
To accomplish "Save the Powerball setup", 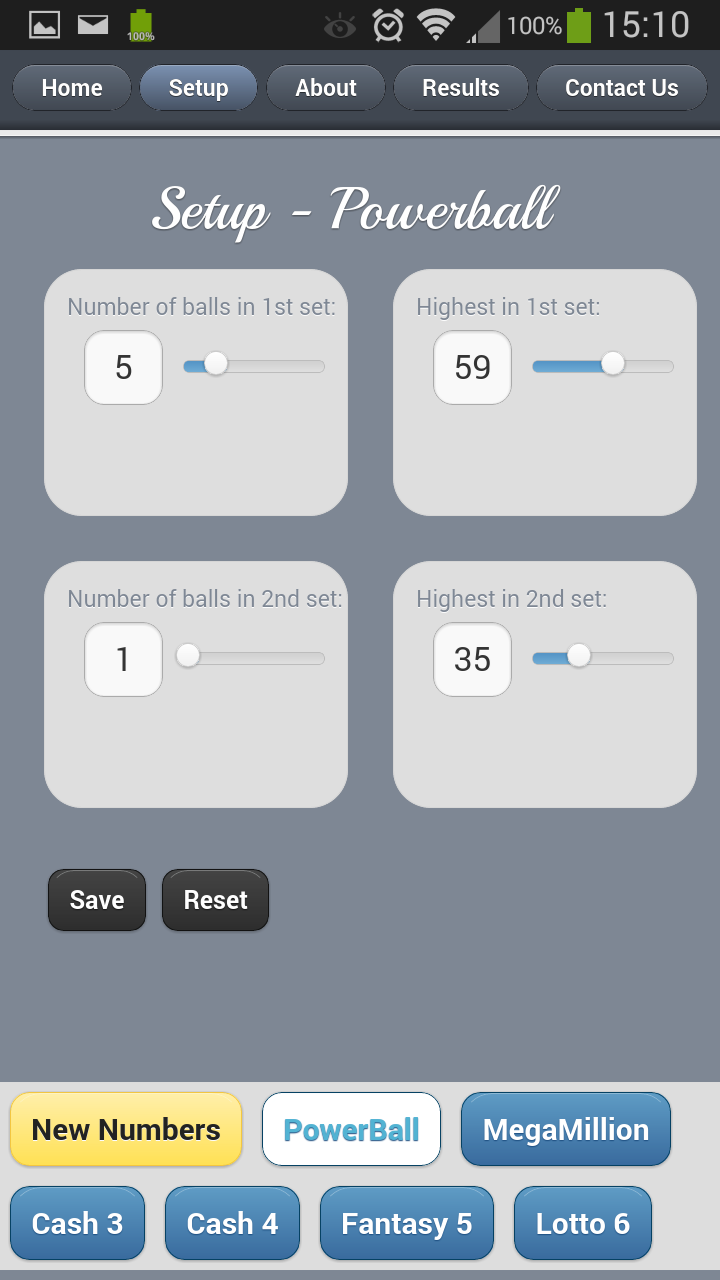I will point(97,900).
